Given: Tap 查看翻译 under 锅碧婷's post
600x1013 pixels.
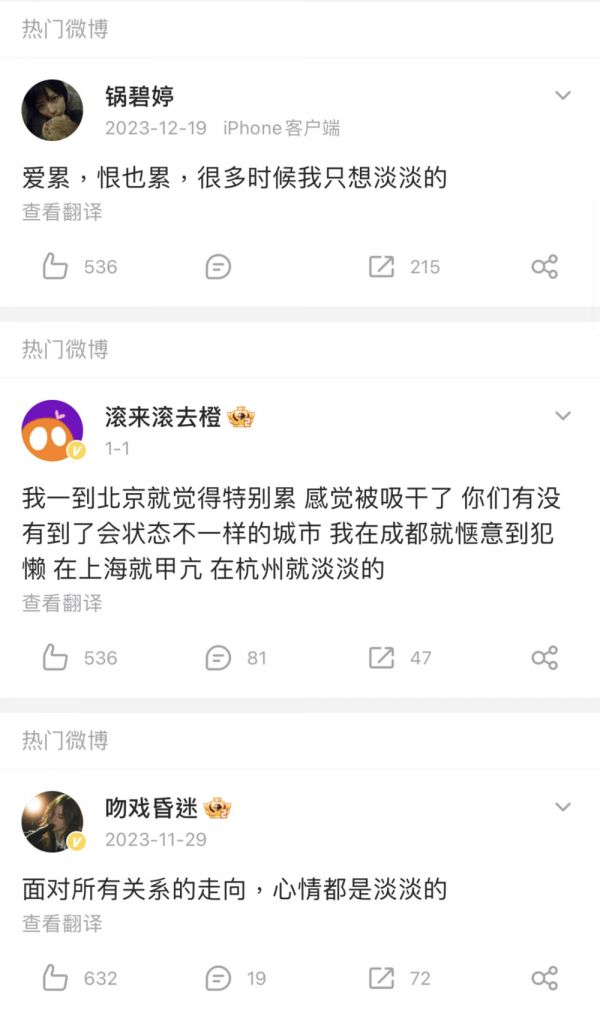Looking at the screenshot, I should [62, 212].
